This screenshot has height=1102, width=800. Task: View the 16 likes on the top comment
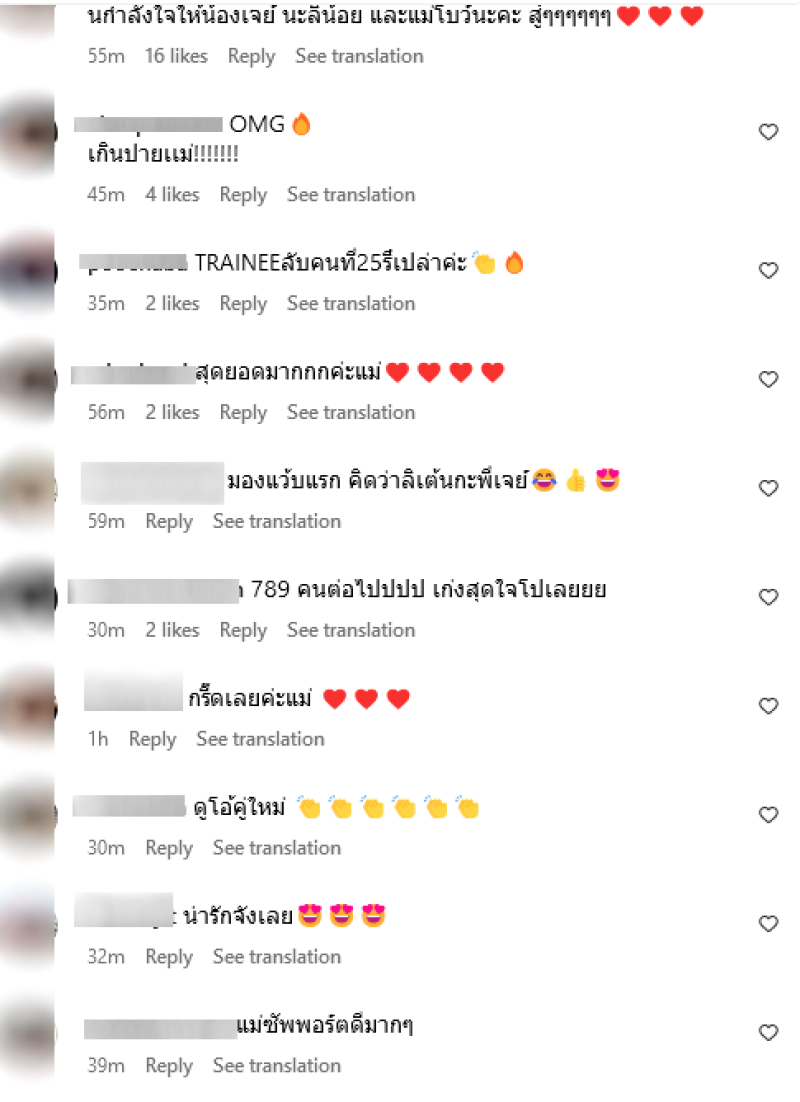coord(176,56)
